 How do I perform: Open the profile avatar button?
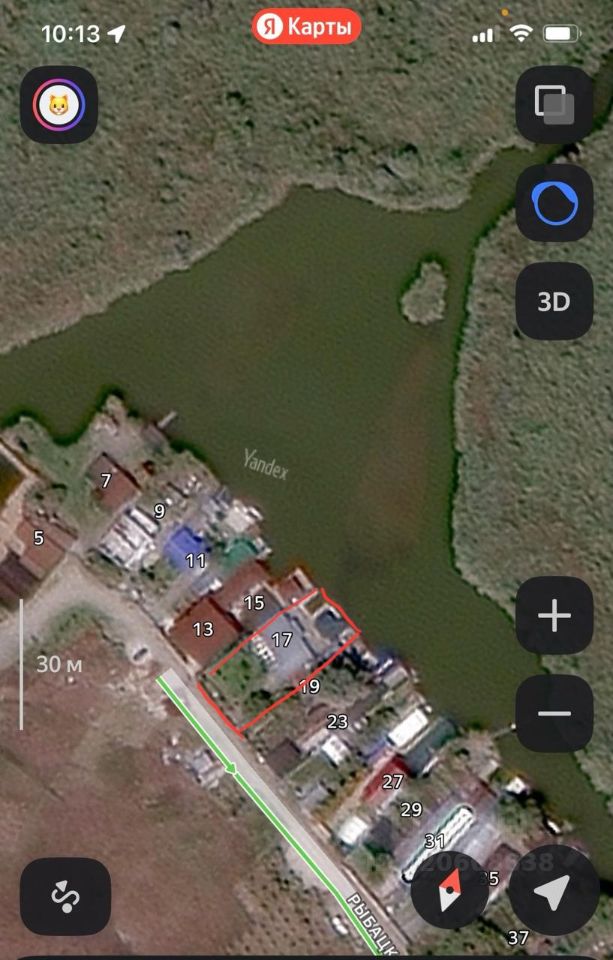59,104
